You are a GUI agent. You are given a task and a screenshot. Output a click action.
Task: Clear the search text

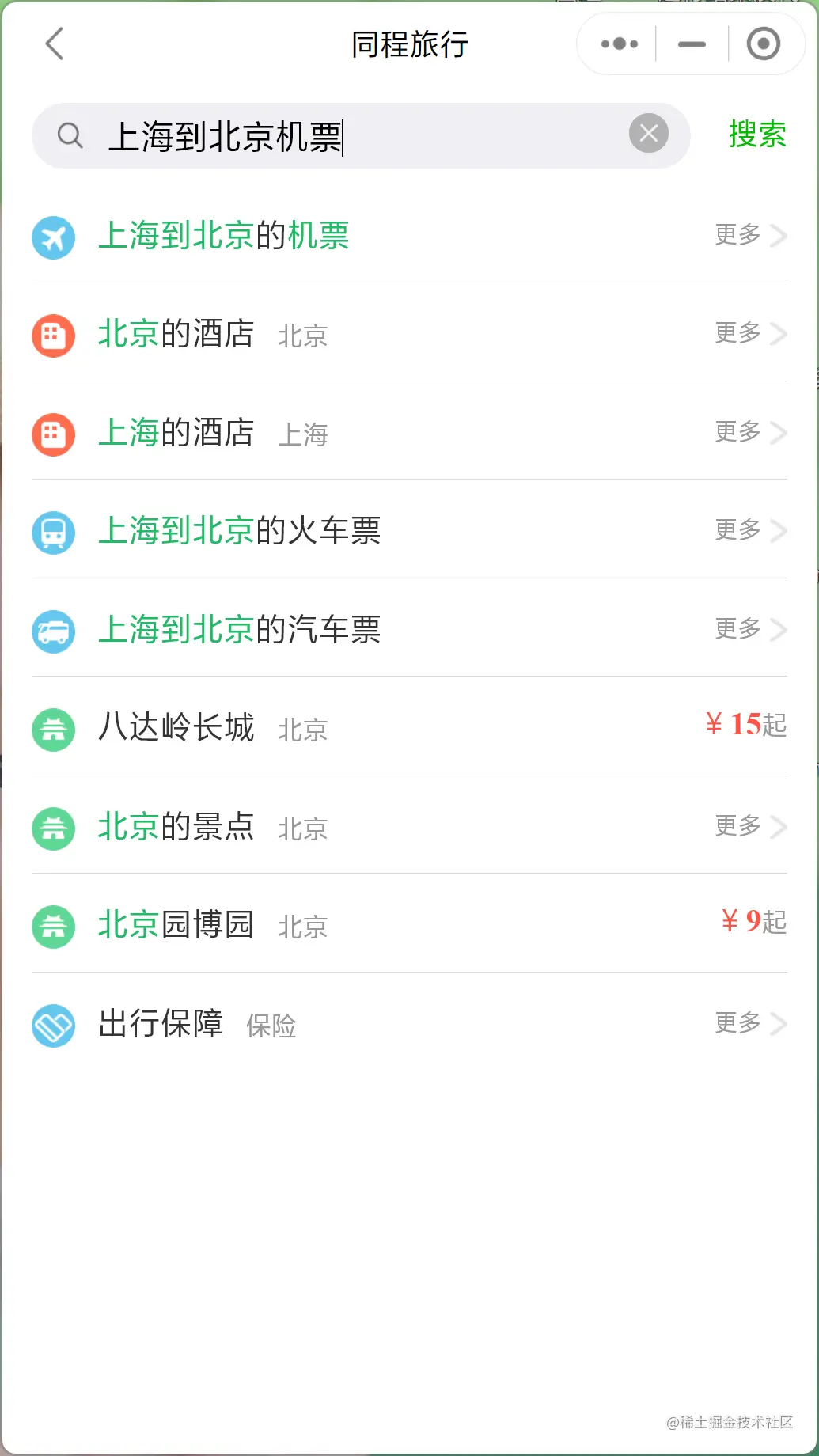(x=649, y=134)
